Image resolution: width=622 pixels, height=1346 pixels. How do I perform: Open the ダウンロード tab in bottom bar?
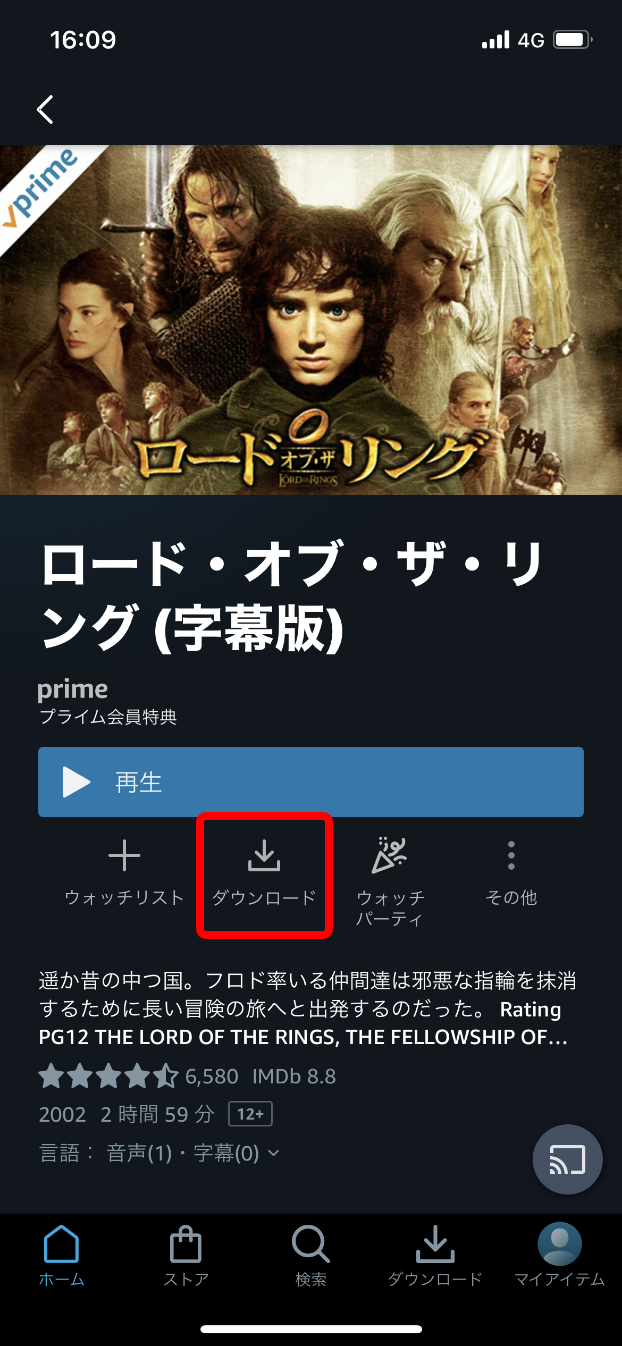435,1257
